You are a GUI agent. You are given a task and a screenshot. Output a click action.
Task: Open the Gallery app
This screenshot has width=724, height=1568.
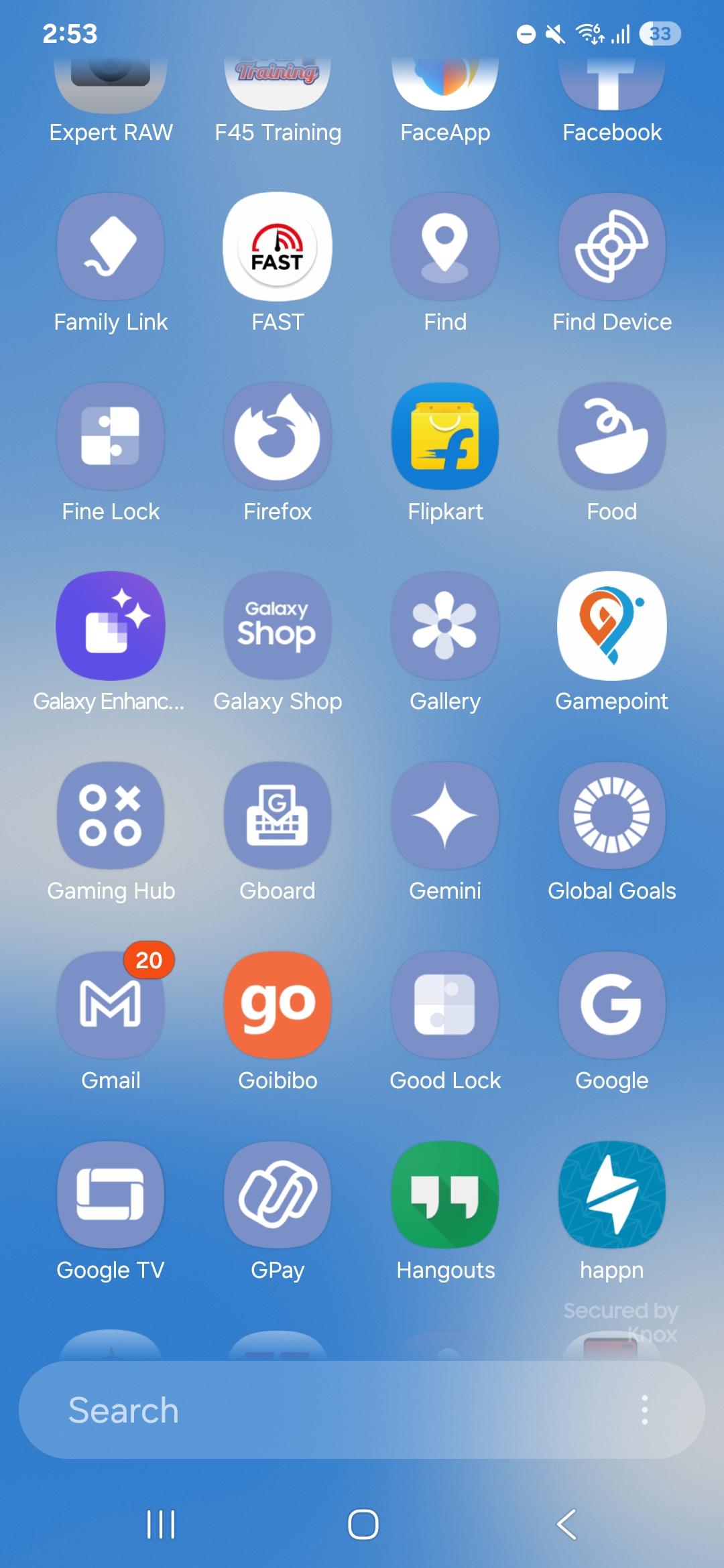pyautogui.click(x=445, y=626)
